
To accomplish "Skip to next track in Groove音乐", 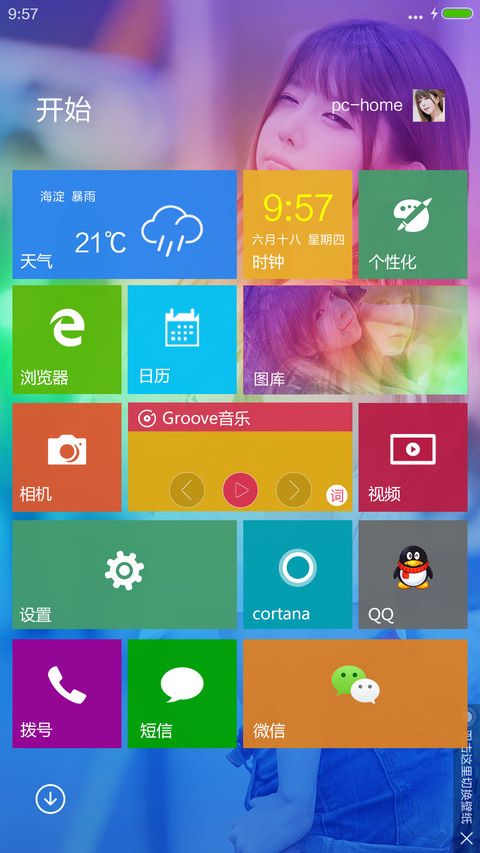I will [x=294, y=490].
